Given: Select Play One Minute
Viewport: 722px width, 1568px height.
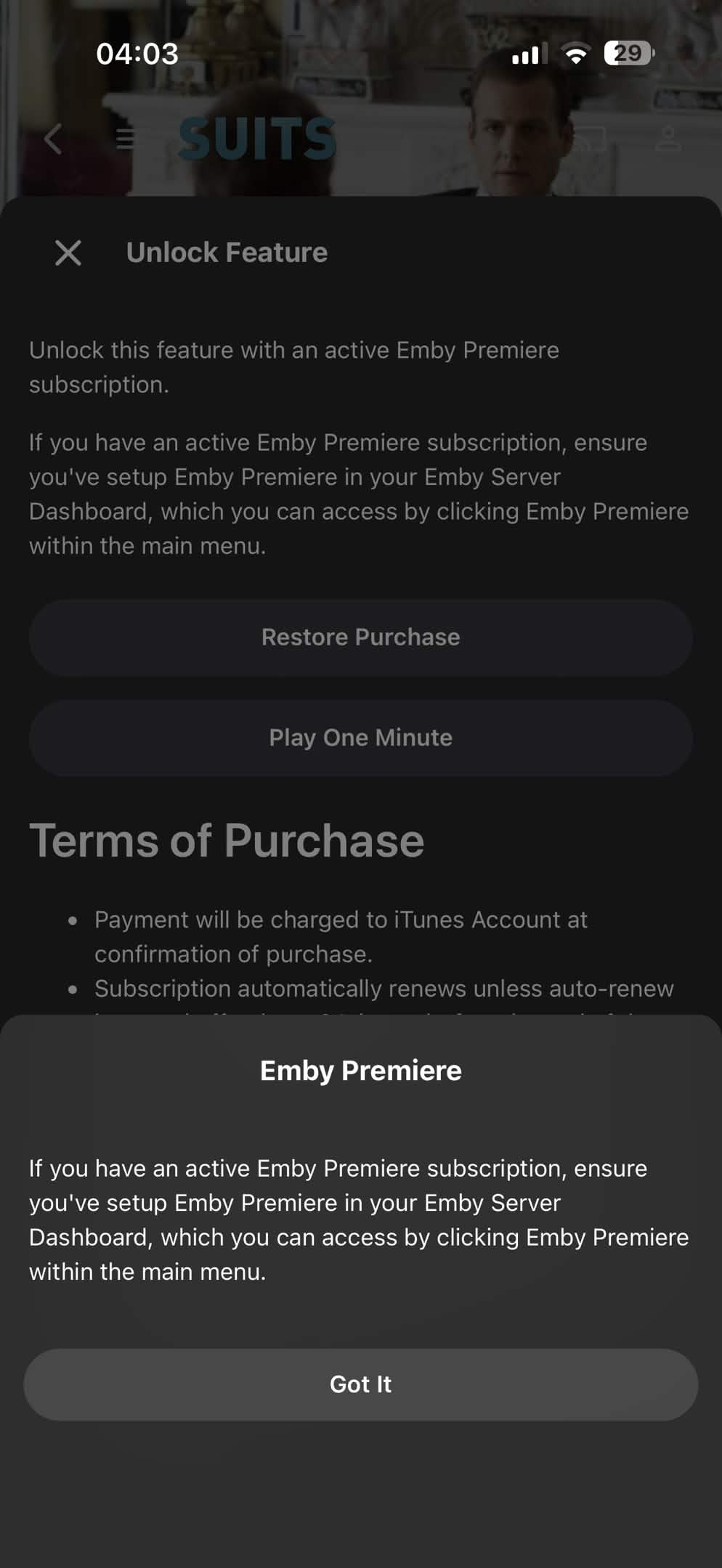Looking at the screenshot, I should tap(360, 738).
